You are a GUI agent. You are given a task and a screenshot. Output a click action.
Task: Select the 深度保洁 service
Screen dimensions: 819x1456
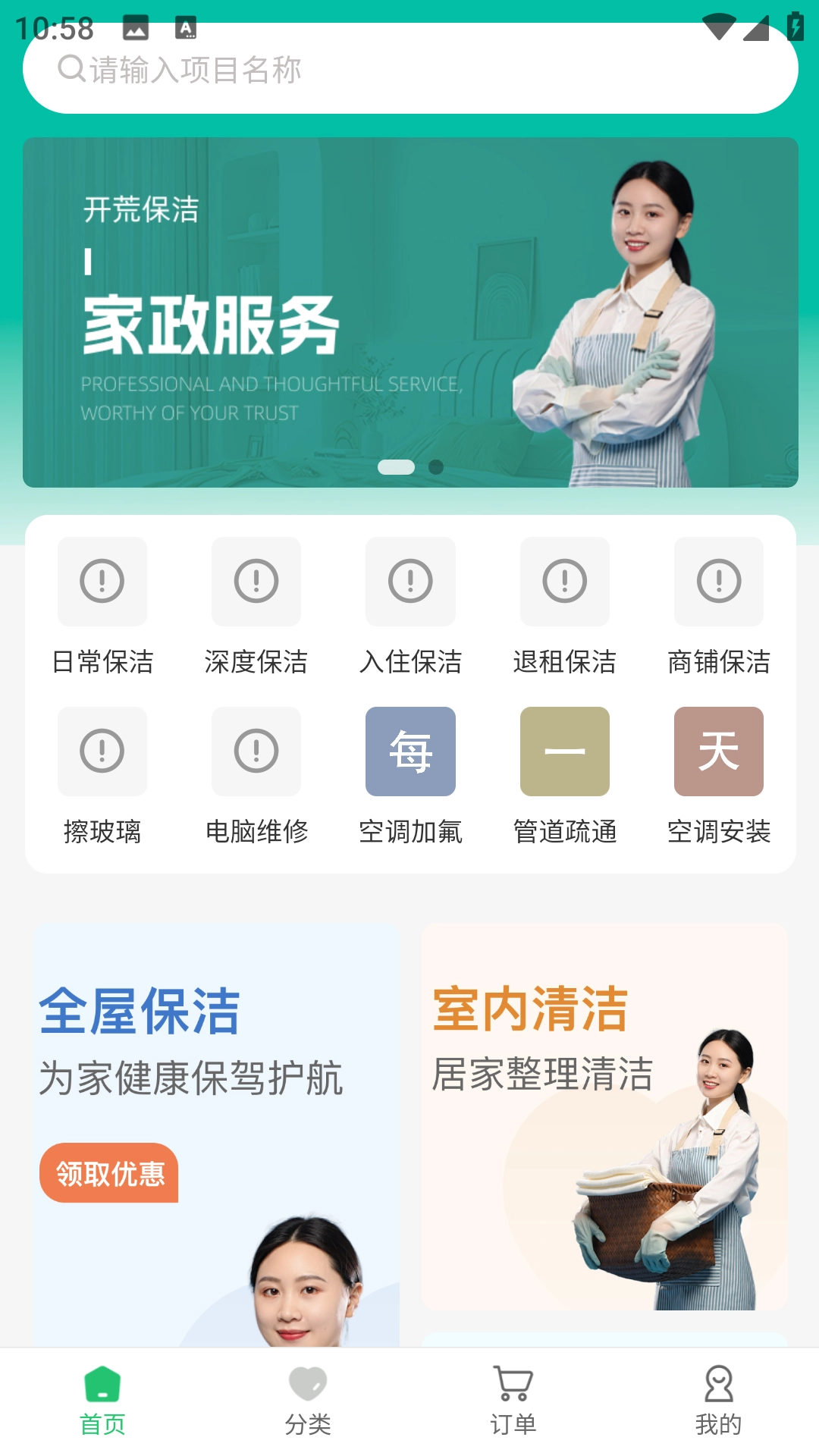pos(256,607)
